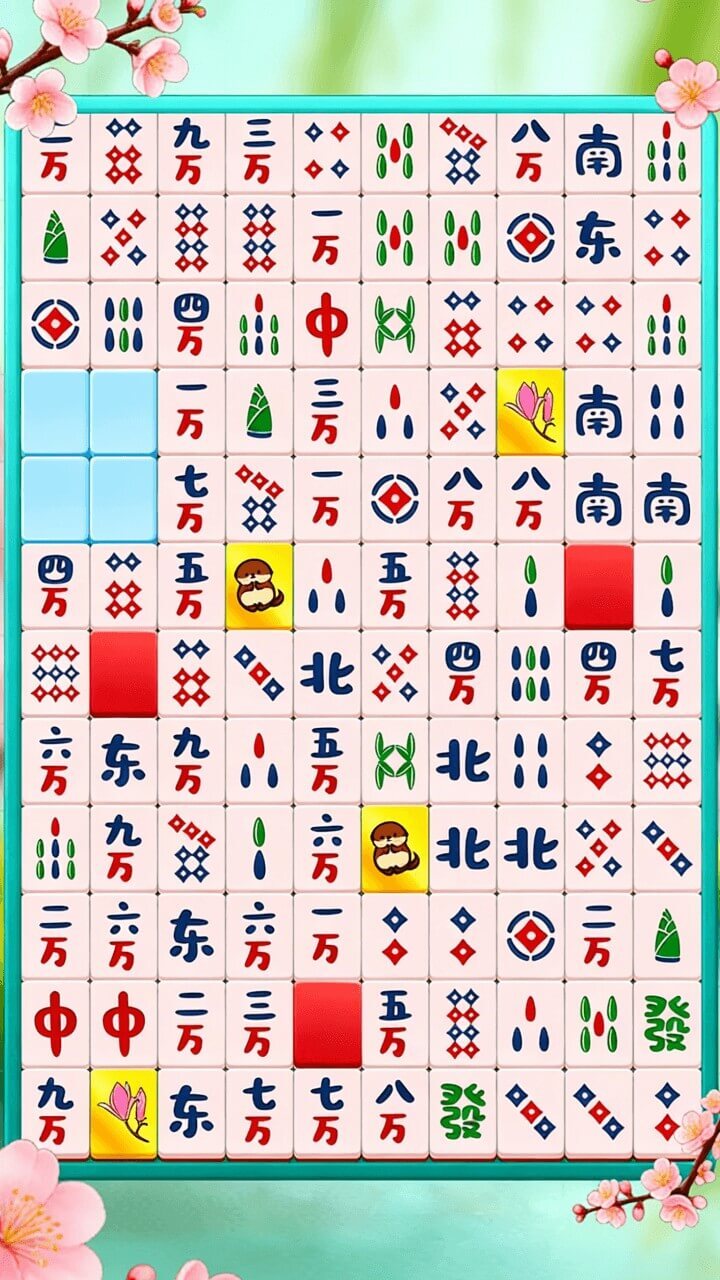
Task: Click a solid red blank tile
Action: [x=599, y=585]
